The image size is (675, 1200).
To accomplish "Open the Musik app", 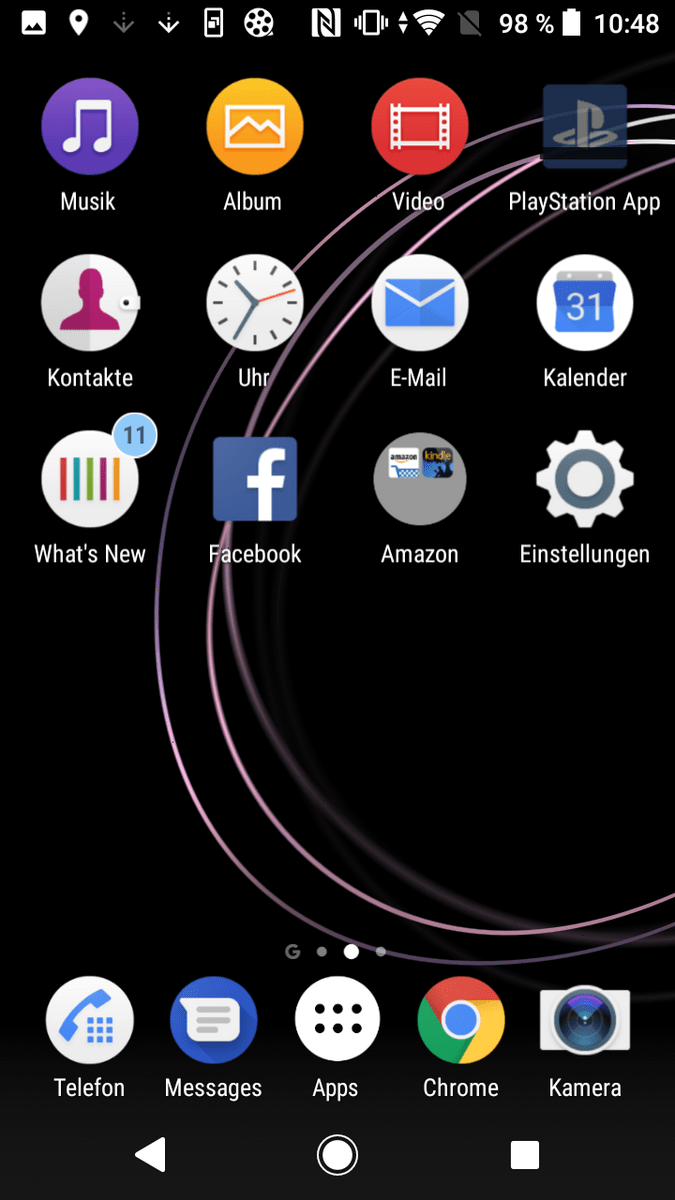I will point(89,128).
